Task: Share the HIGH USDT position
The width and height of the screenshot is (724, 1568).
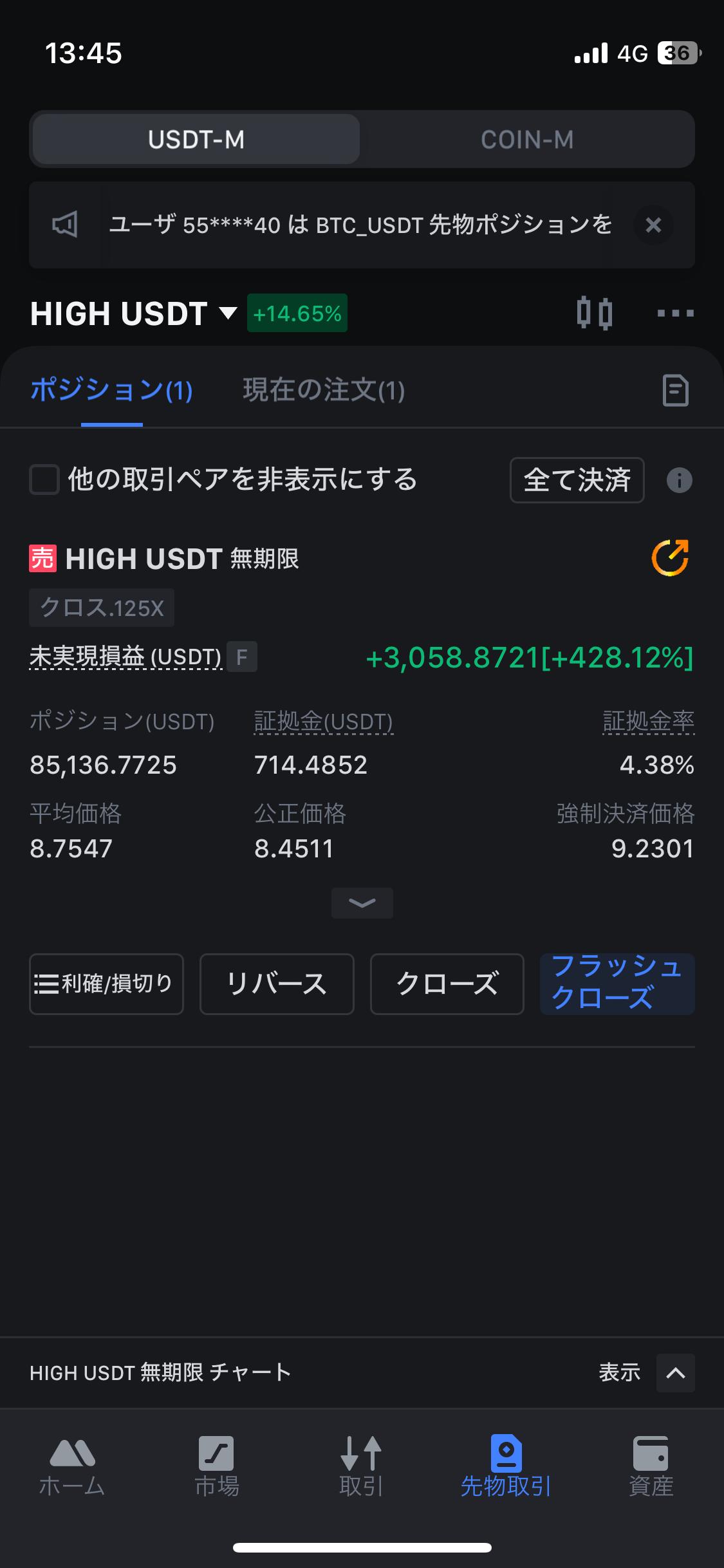Action: [x=670, y=557]
